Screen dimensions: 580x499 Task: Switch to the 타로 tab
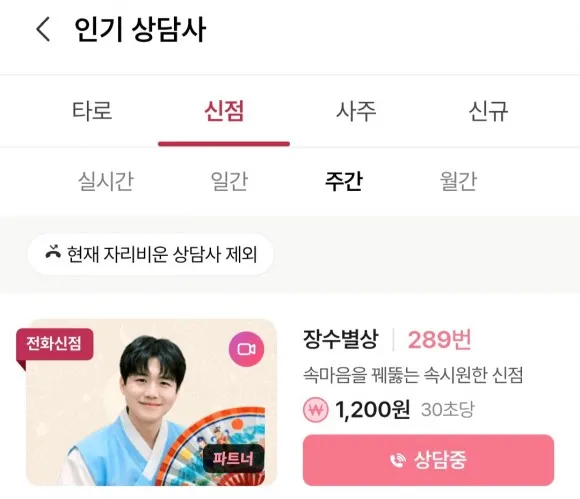[x=92, y=111]
